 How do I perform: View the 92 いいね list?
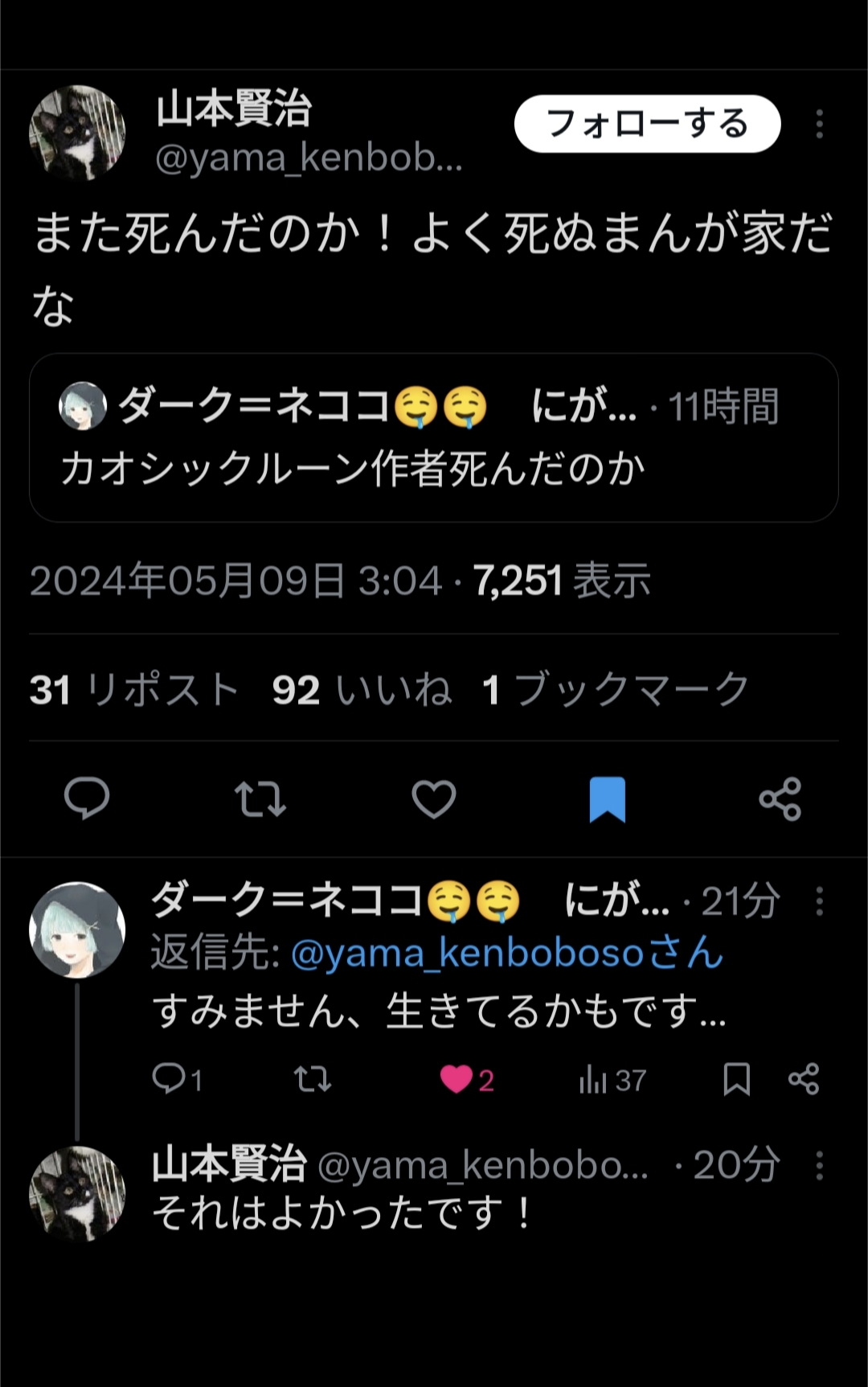click(x=362, y=690)
